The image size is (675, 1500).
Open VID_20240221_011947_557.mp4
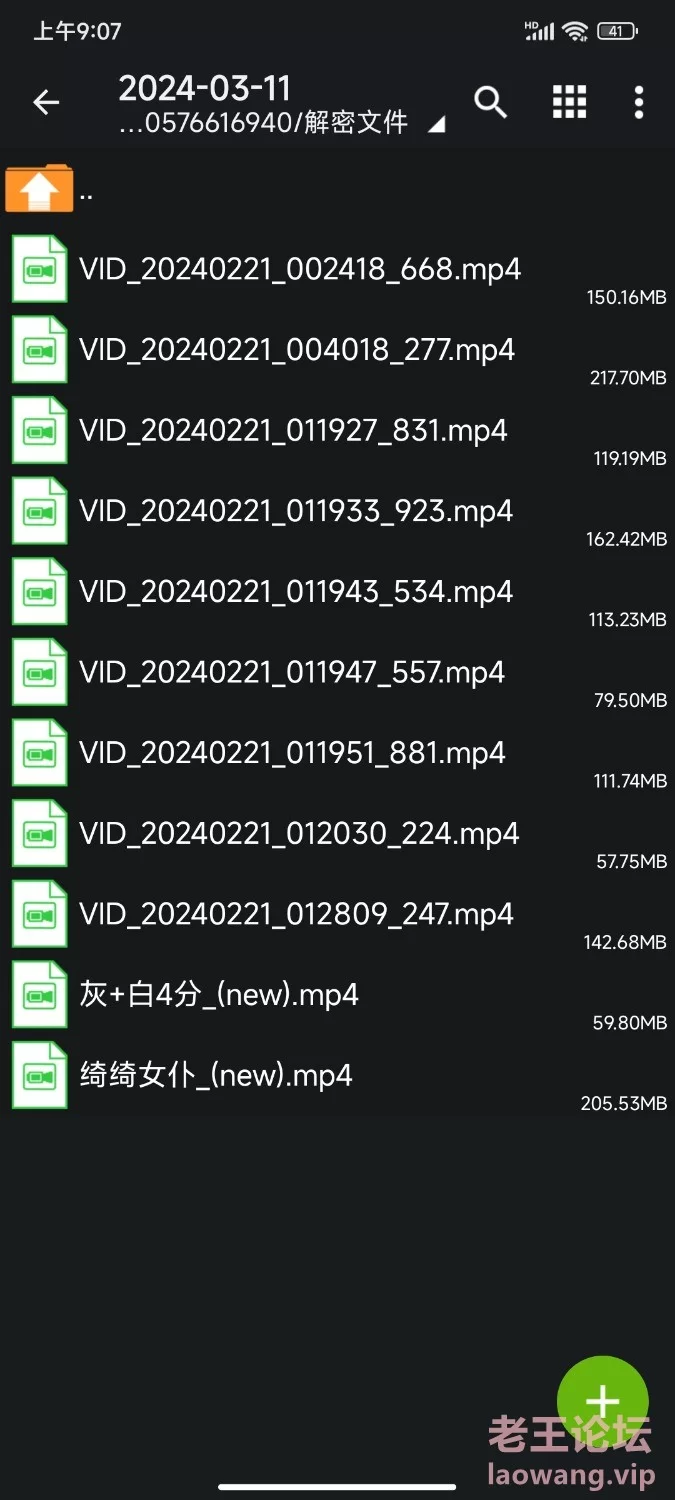(337, 672)
